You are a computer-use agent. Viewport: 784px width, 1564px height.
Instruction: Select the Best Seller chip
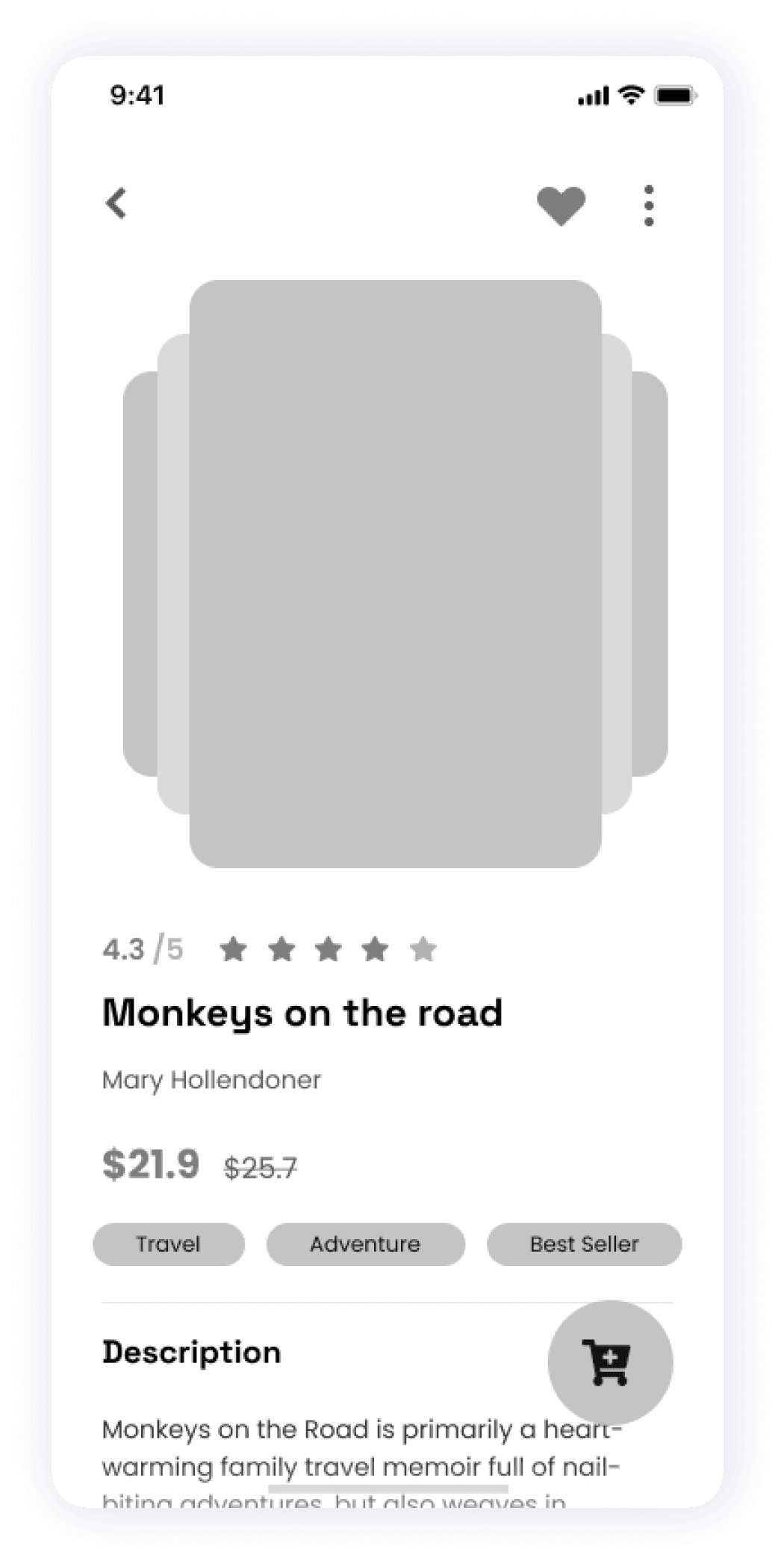[584, 1244]
